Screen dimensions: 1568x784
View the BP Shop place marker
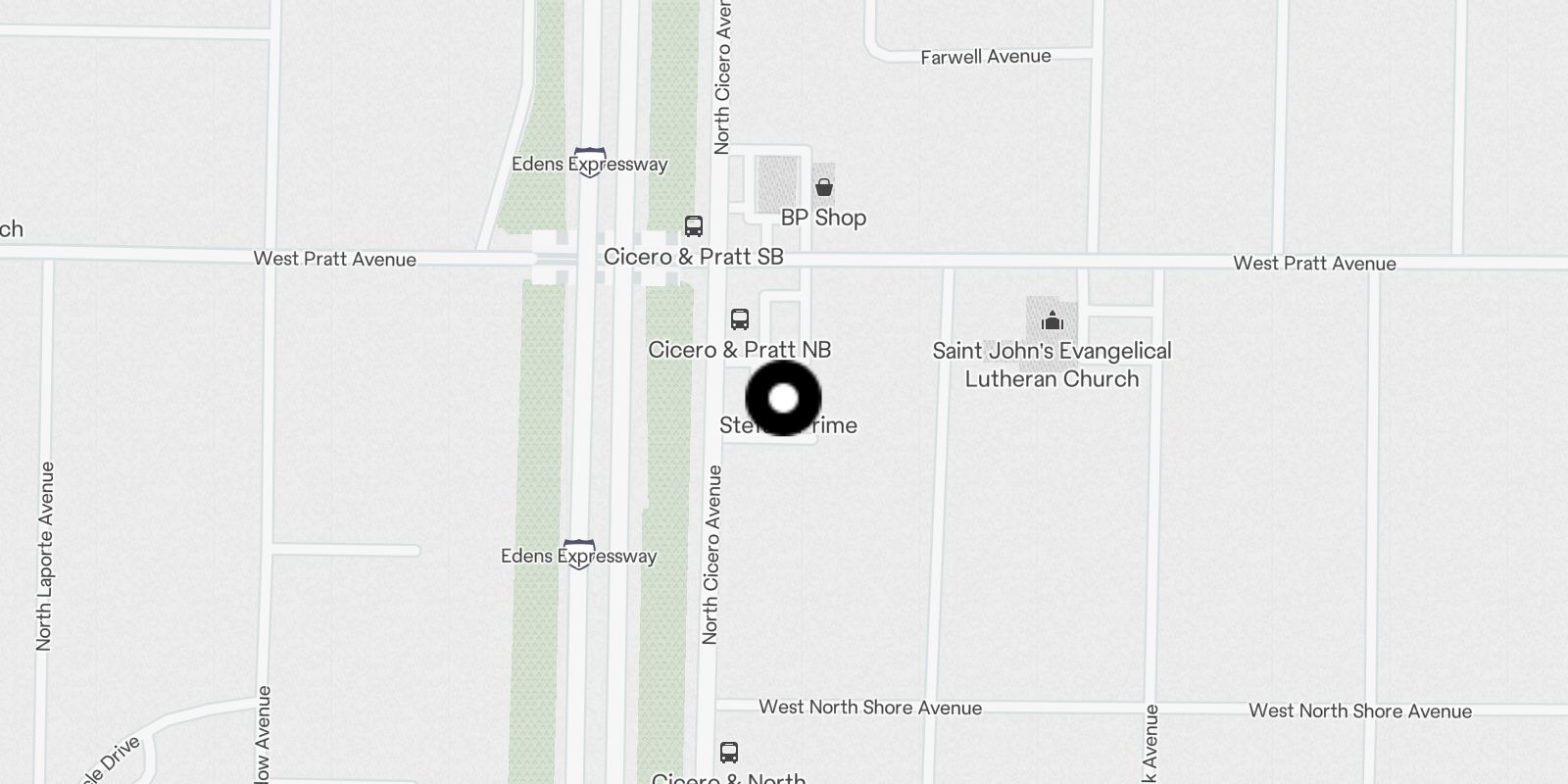tap(824, 187)
